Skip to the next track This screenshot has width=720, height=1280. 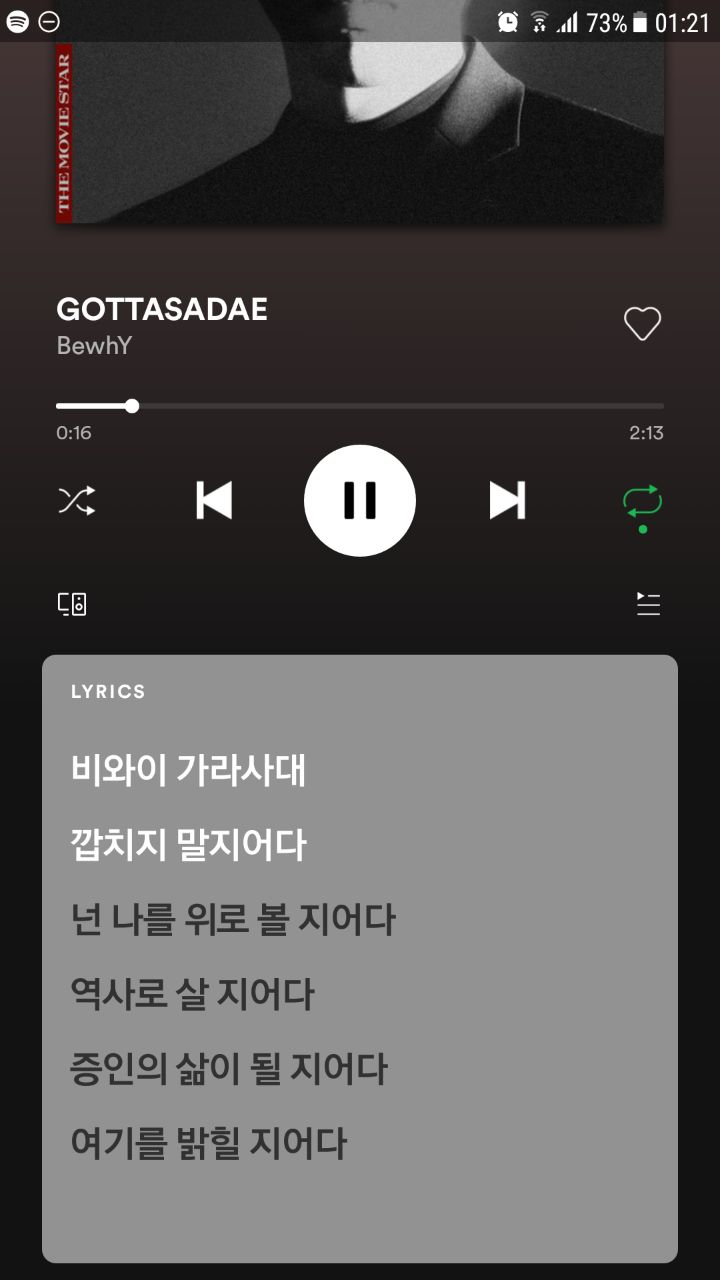coord(507,500)
